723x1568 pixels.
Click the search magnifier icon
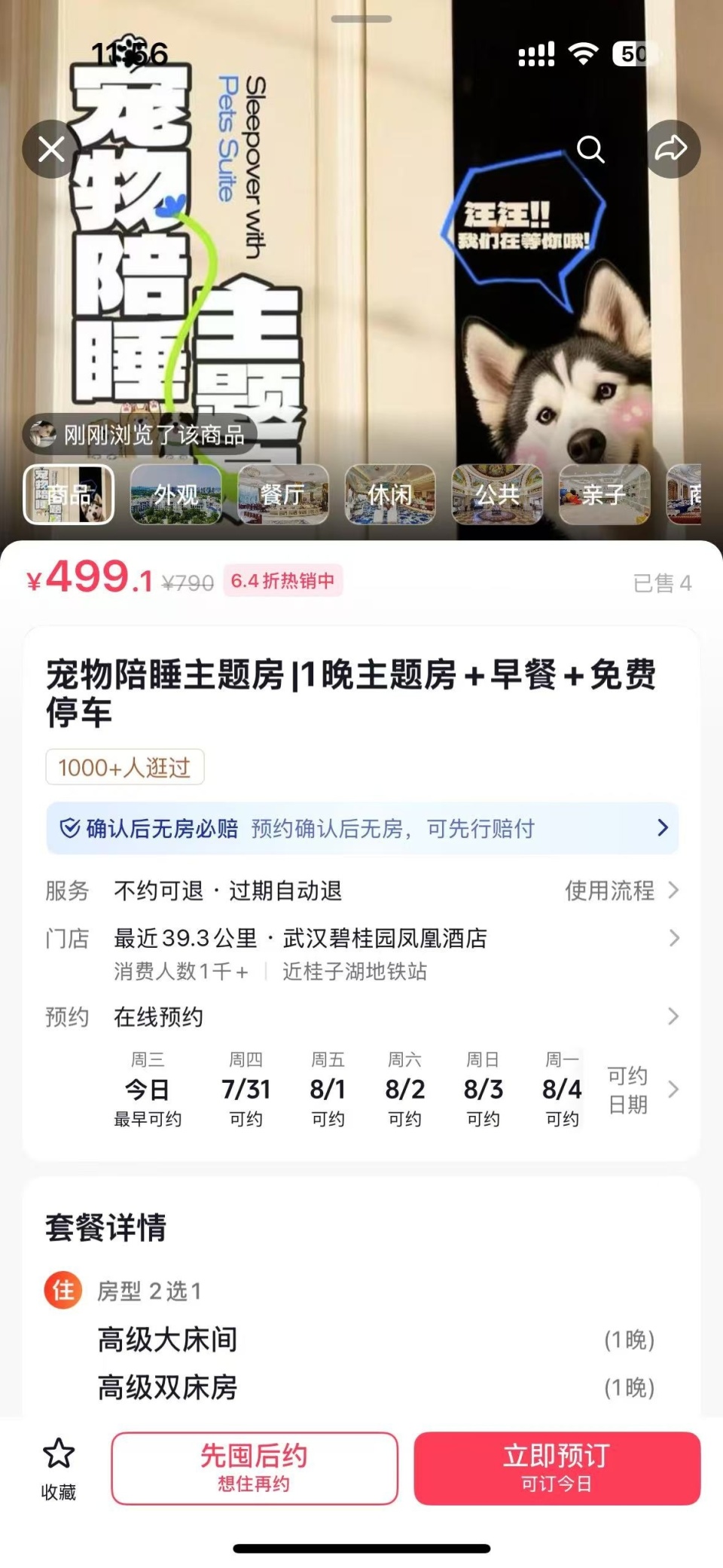pyautogui.click(x=591, y=149)
